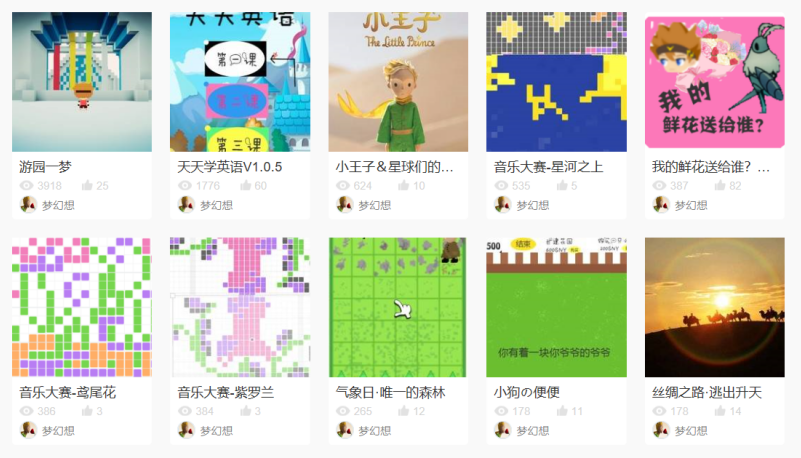The width and height of the screenshot is (801, 458).
Task: Open the 小狗の便便 project
Action: (556, 307)
